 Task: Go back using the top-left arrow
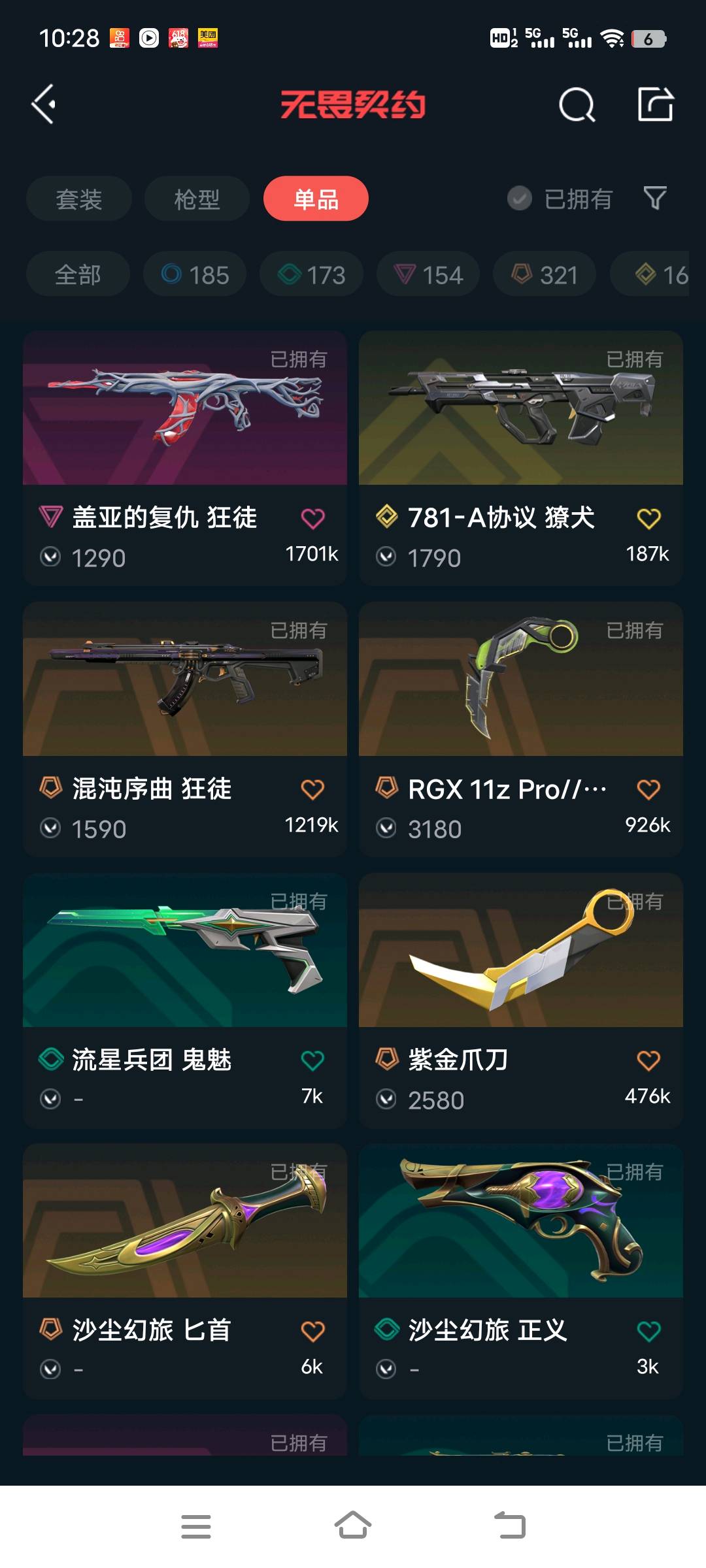pos(44,105)
